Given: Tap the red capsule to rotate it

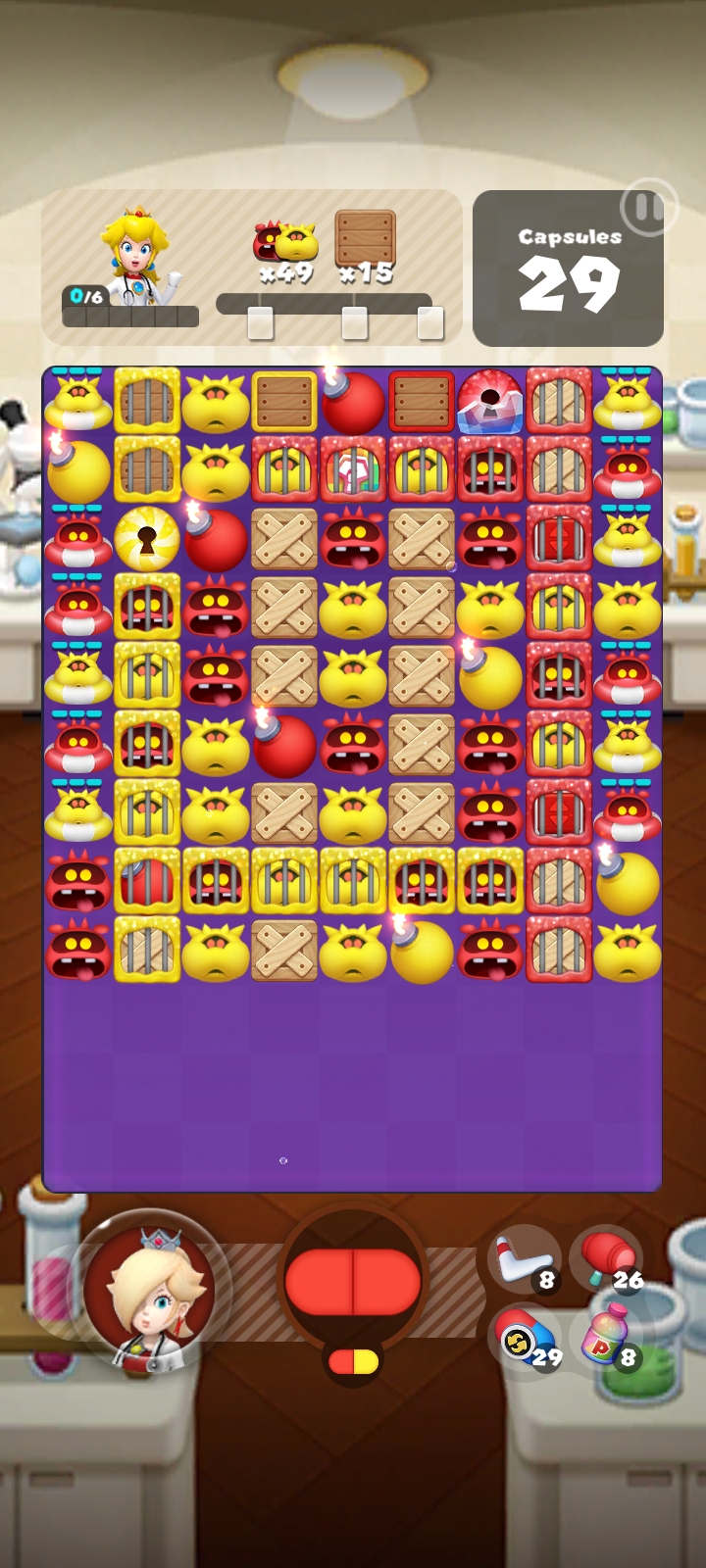Looking at the screenshot, I should (x=353, y=1281).
